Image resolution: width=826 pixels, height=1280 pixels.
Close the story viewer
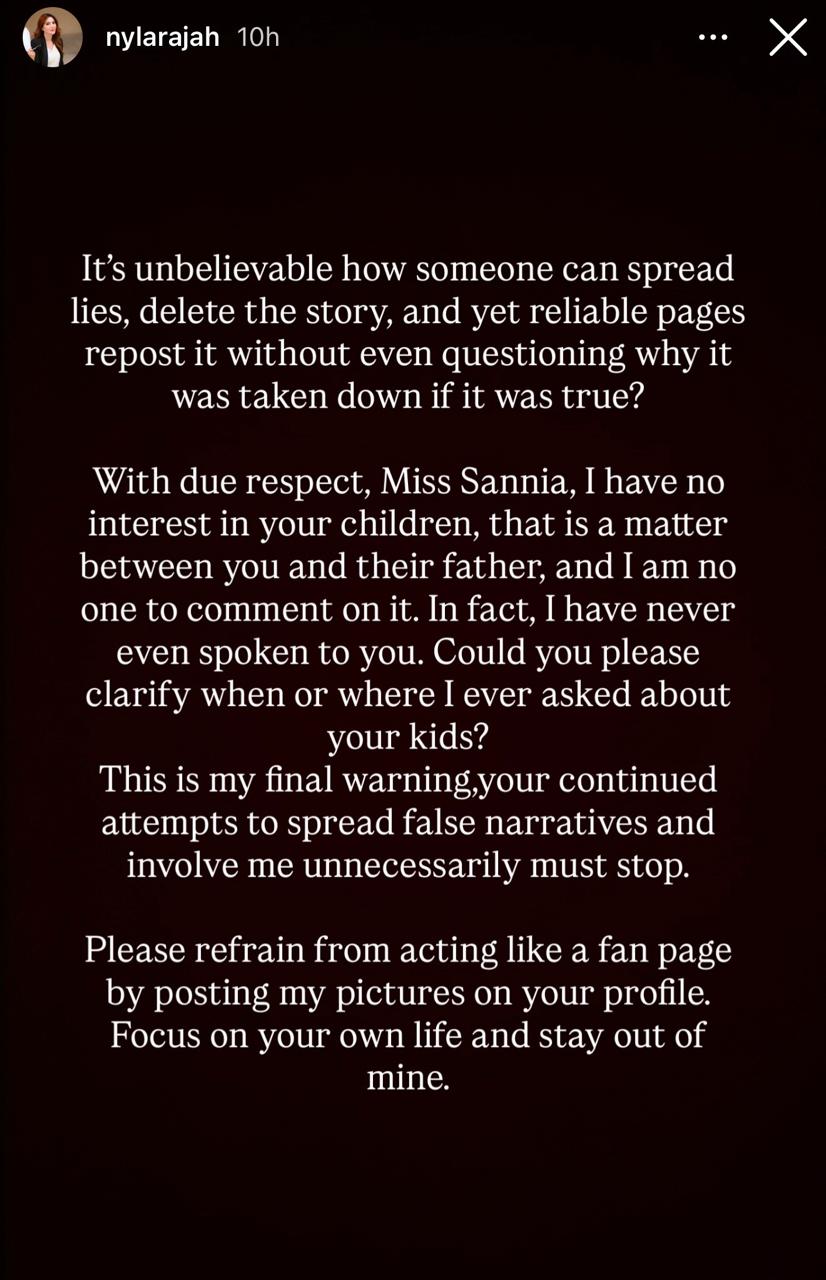pyautogui.click(x=787, y=38)
